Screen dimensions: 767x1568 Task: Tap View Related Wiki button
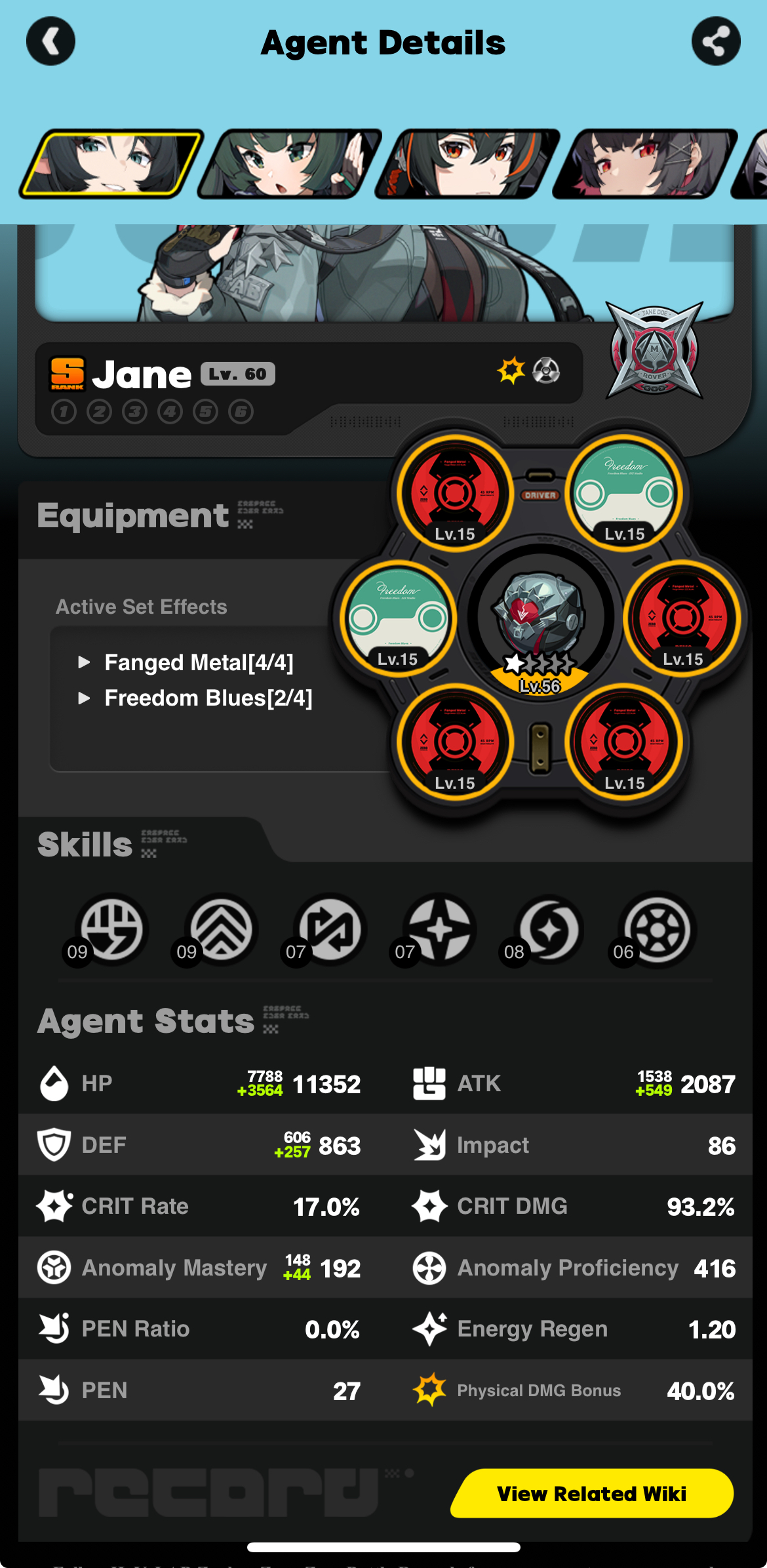(591, 1493)
